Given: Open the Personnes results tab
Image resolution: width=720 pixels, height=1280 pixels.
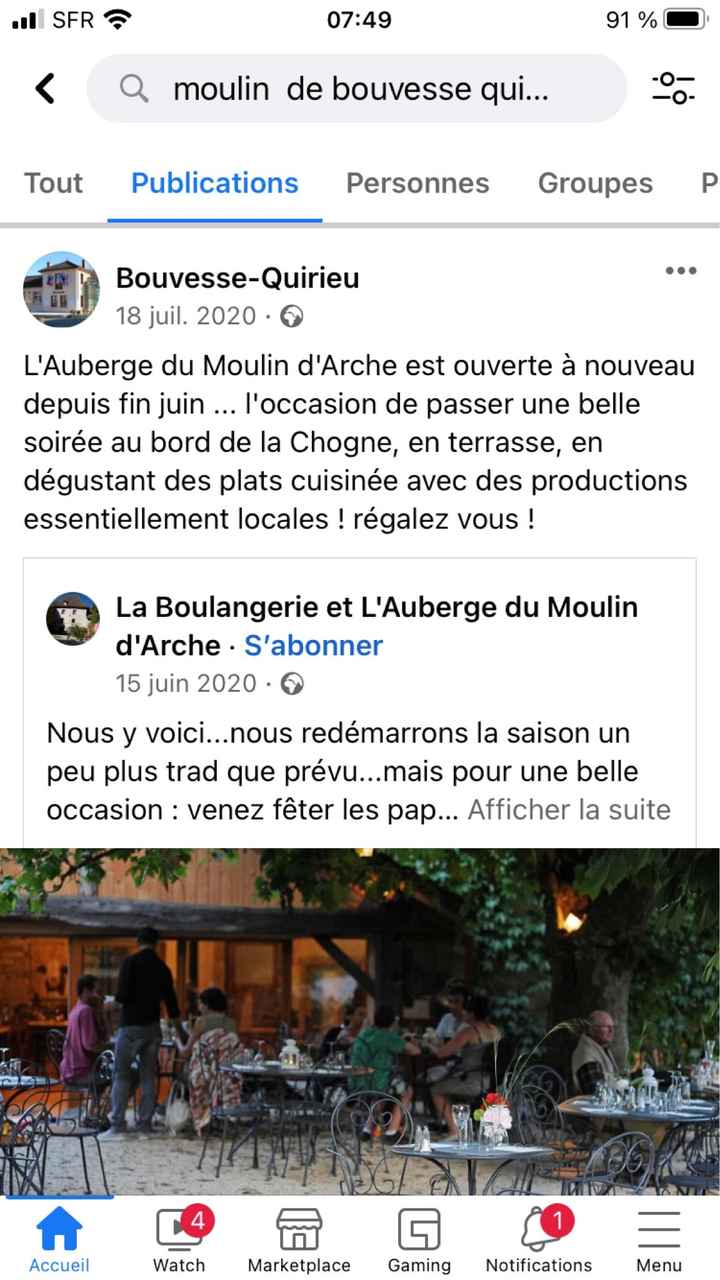Looking at the screenshot, I should tap(417, 183).
